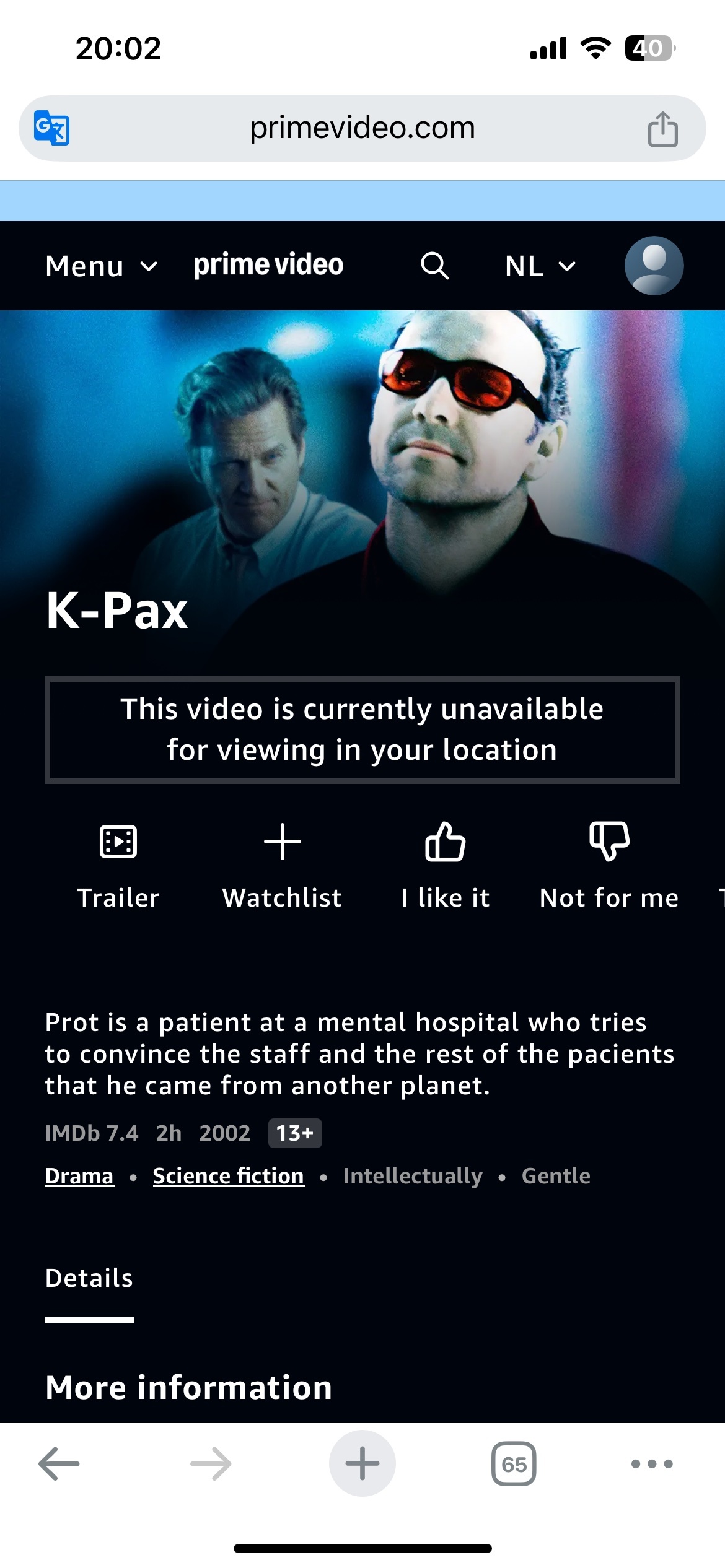This screenshot has width=725, height=1568.
Task: Play the K-Pax trailer
Action: tap(118, 864)
